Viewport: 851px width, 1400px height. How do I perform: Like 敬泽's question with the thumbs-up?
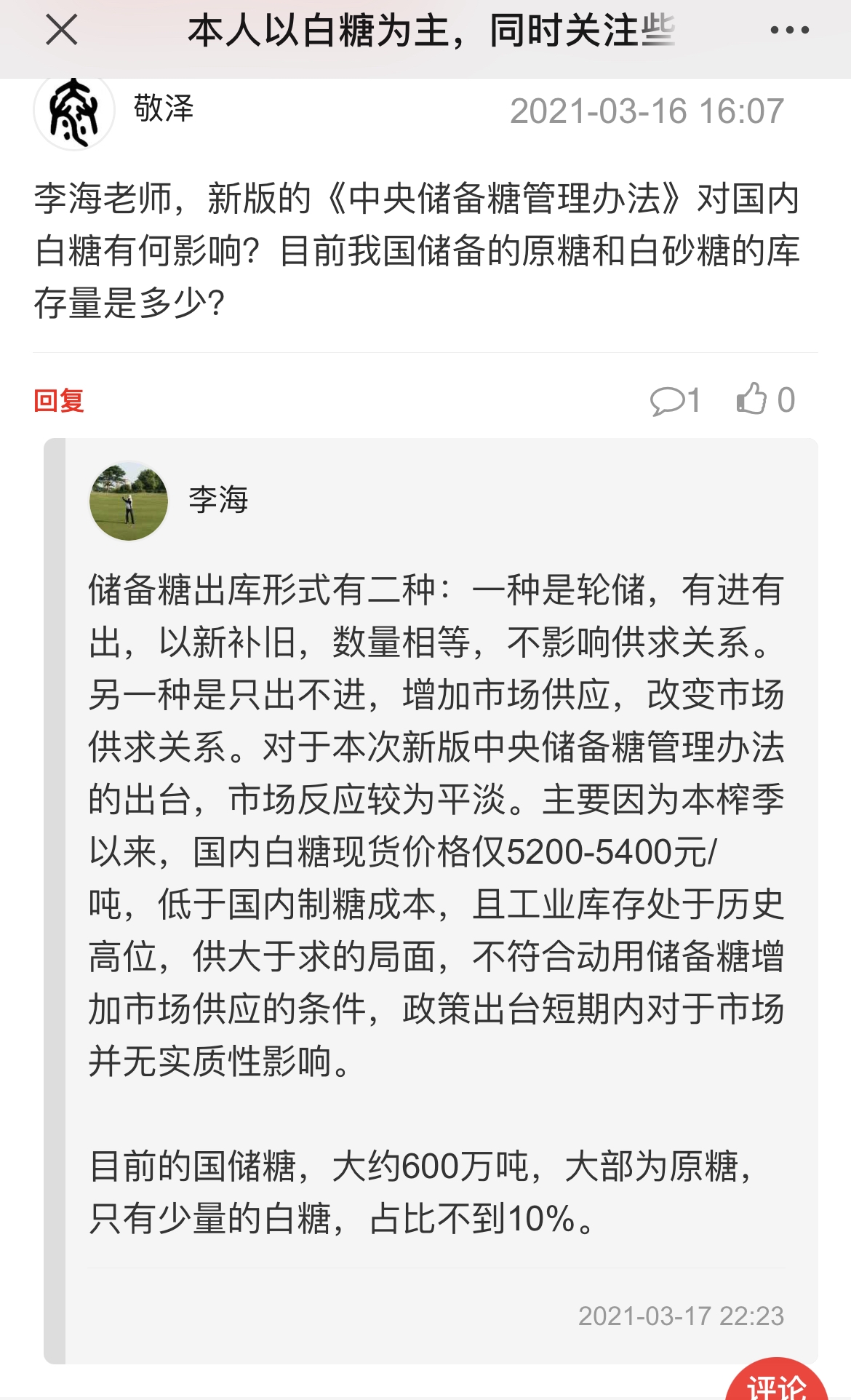[x=765, y=399]
